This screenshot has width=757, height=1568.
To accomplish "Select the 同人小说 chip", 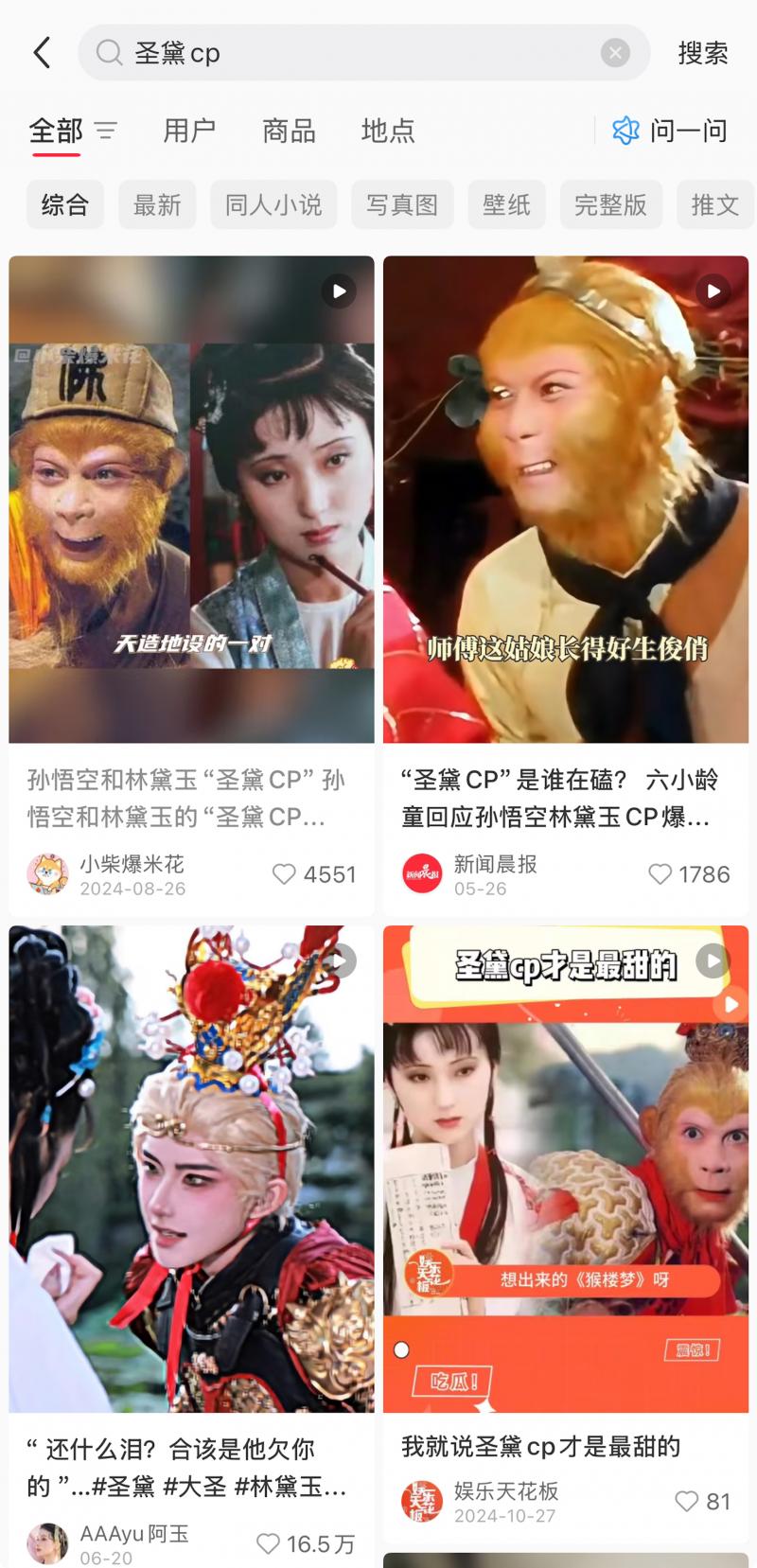I will 273,204.
